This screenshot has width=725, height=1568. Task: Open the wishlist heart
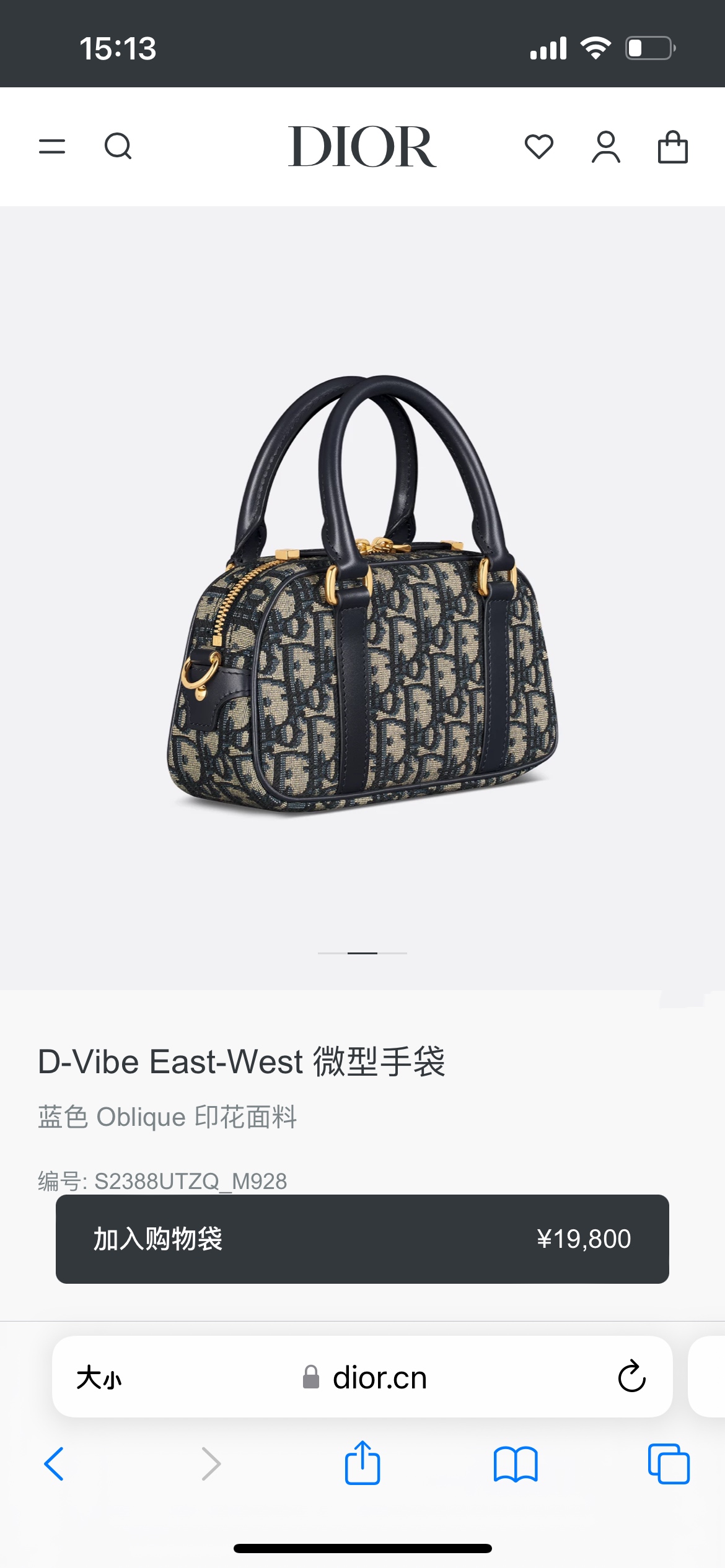(x=538, y=147)
